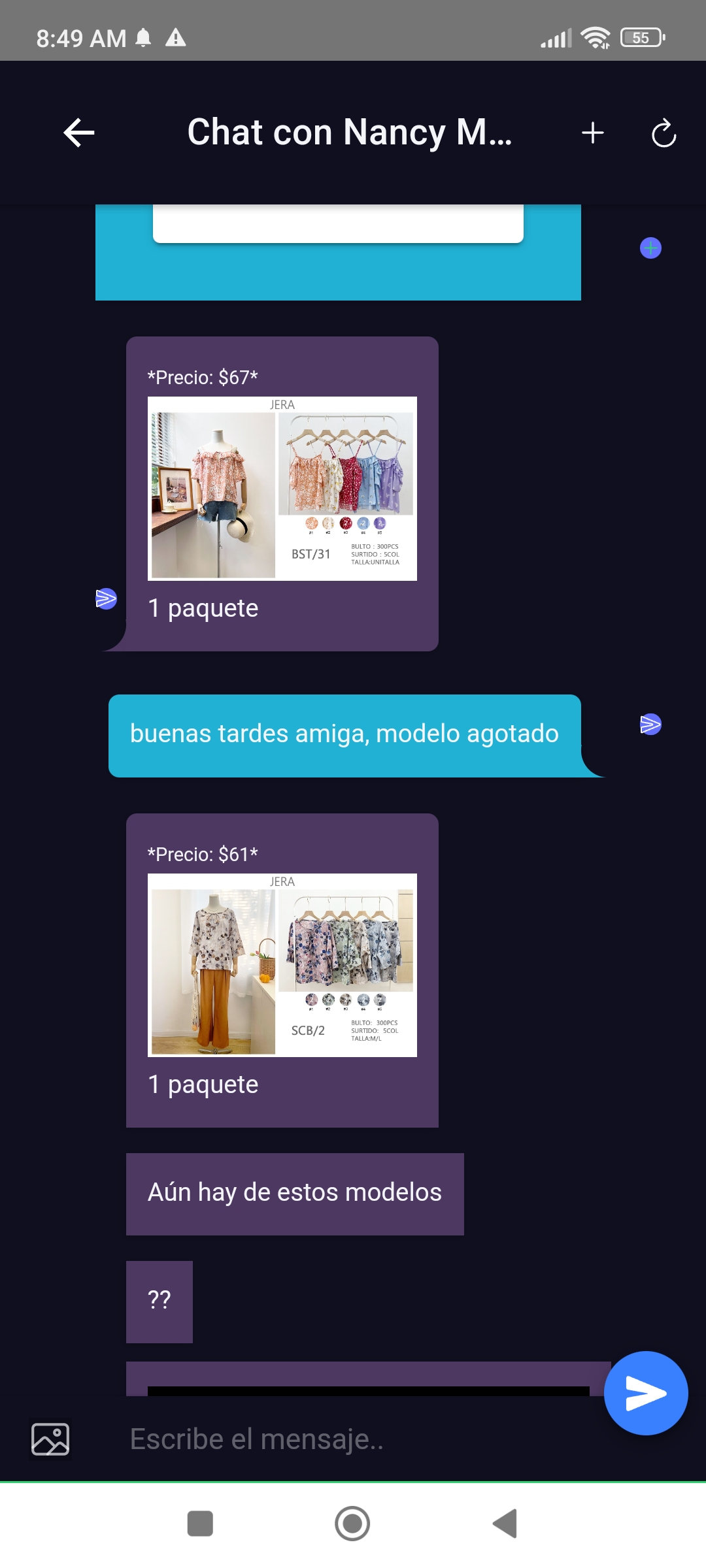Focus the 'Escribe el mensaje..' text field
Image resolution: width=706 pixels, height=1568 pixels.
click(x=353, y=1439)
